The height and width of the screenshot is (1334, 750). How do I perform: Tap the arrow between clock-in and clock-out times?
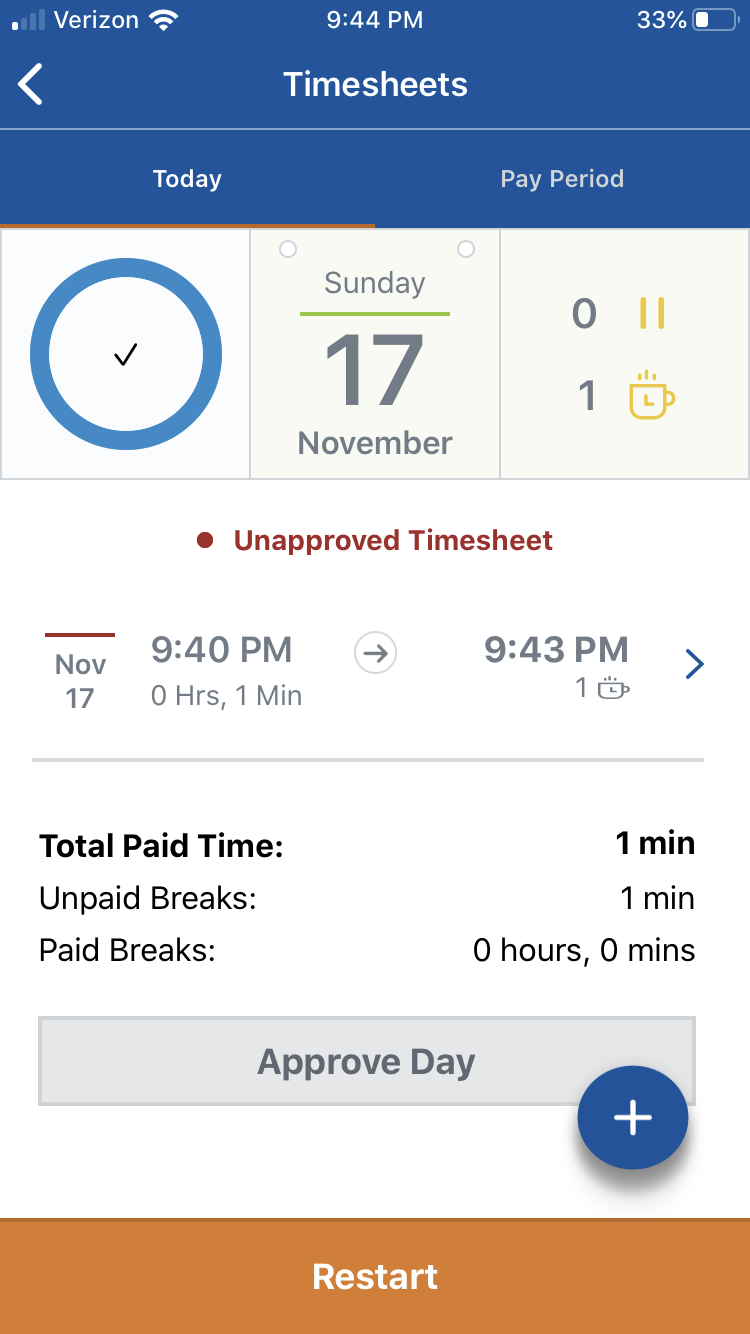(x=374, y=651)
